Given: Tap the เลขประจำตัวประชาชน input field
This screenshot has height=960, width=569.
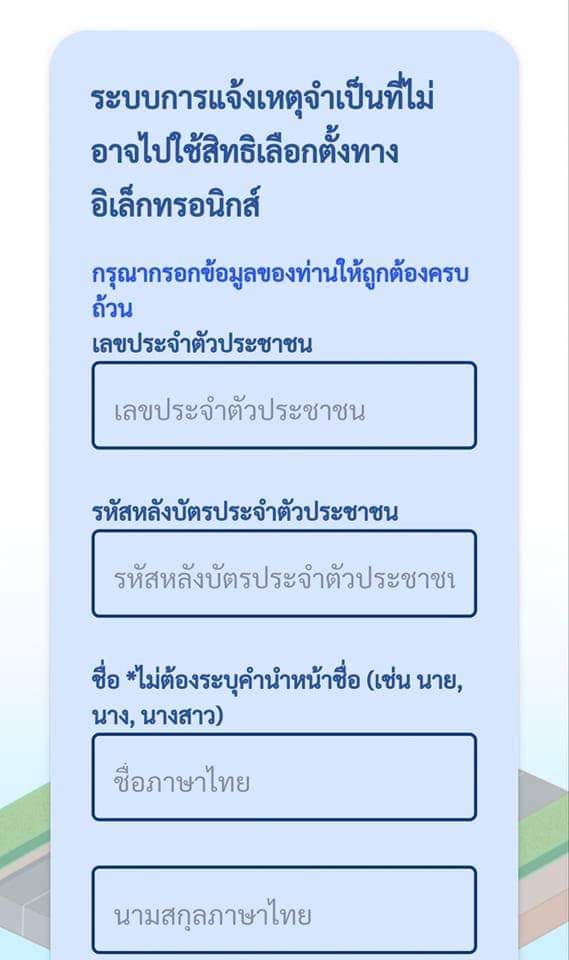Looking at the screenshot, I should pyautogui.click(x=284, y=405).
